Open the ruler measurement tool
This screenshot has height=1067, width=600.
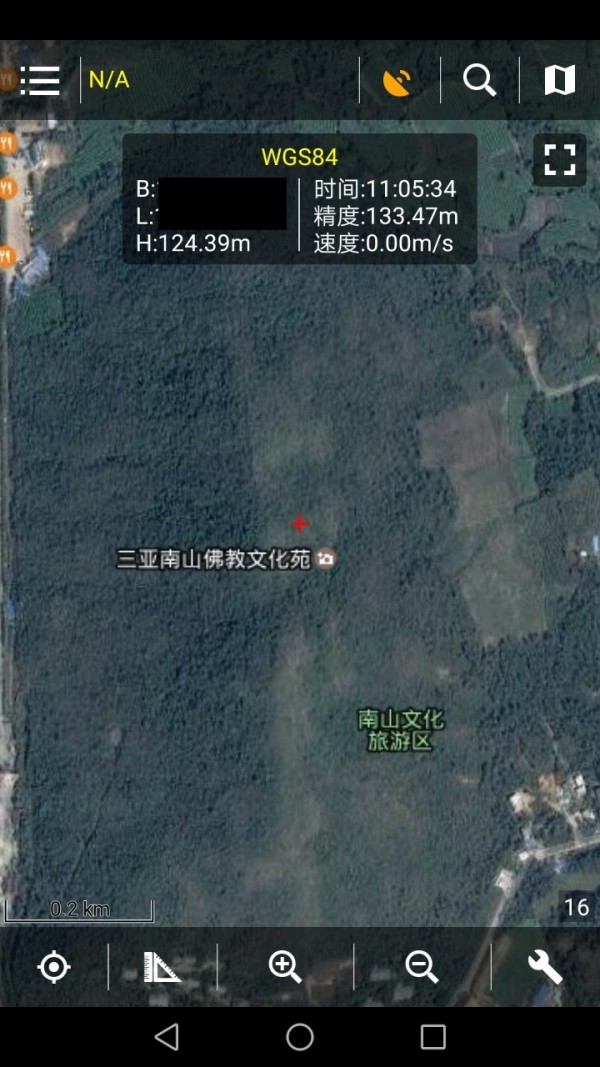[162, 967]
